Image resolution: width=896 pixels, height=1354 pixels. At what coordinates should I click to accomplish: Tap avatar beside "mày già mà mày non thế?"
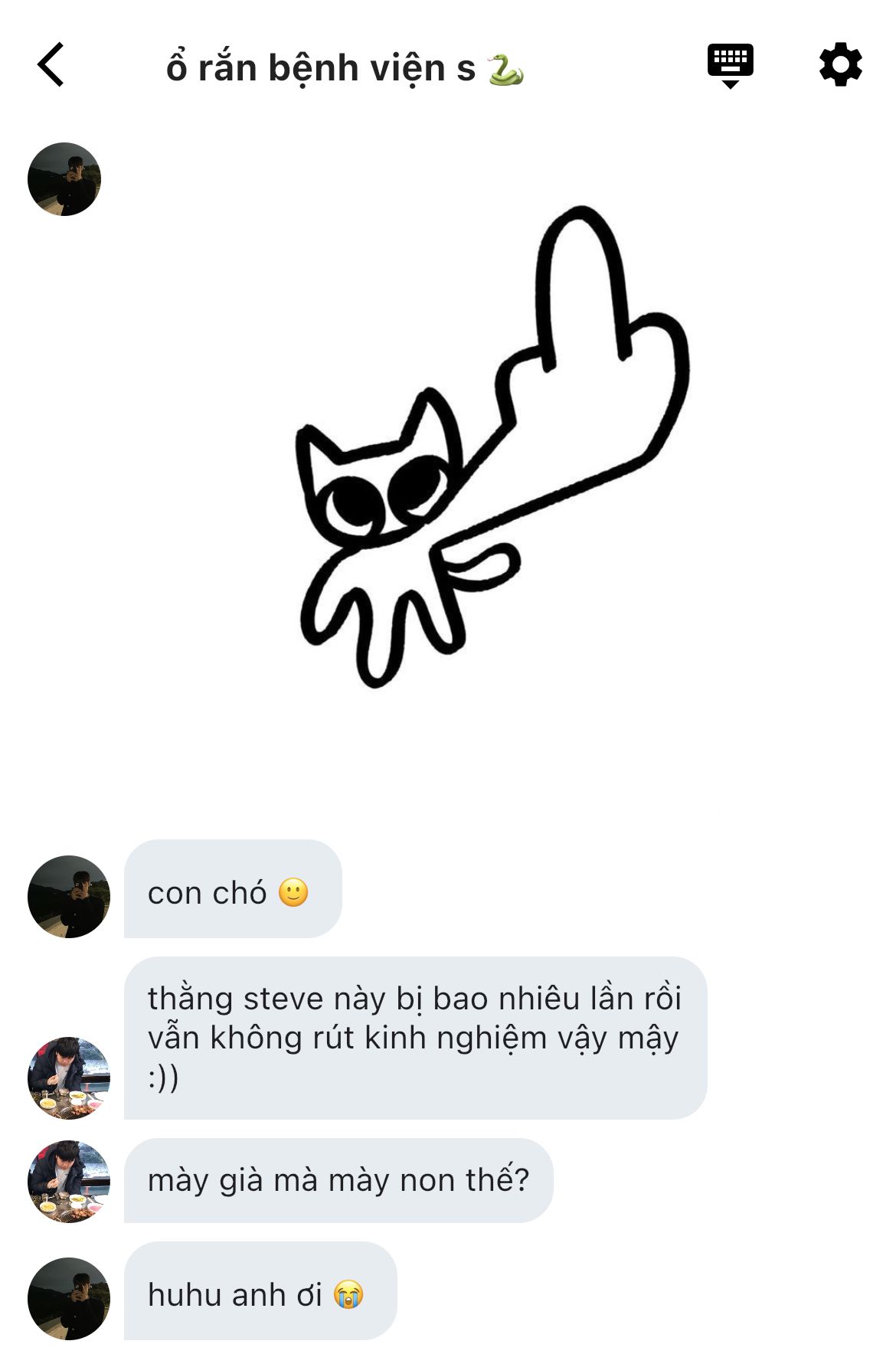tap(69, 1181)
